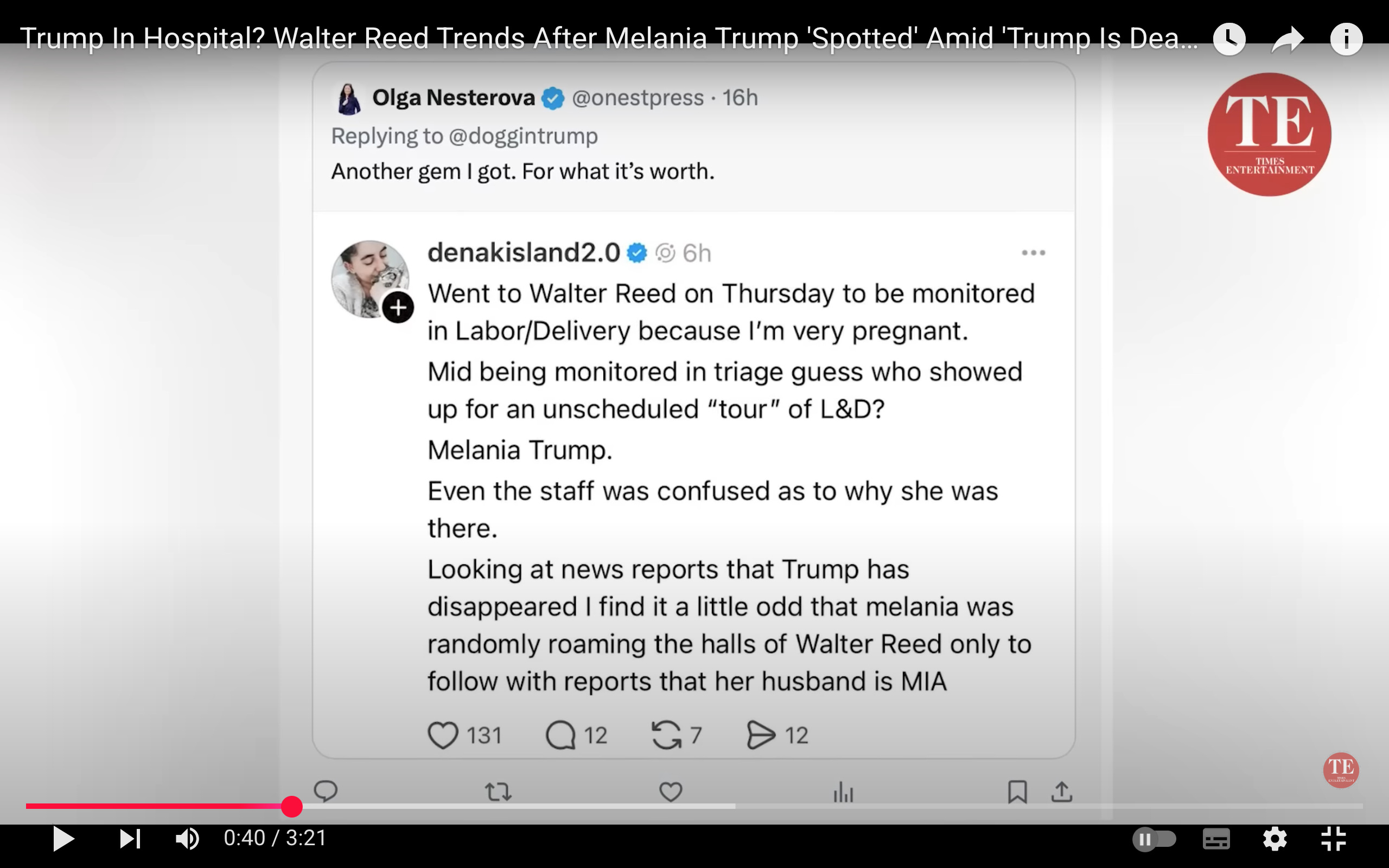
Task: Exit fullscreen mode
Action: (1333, 839)
